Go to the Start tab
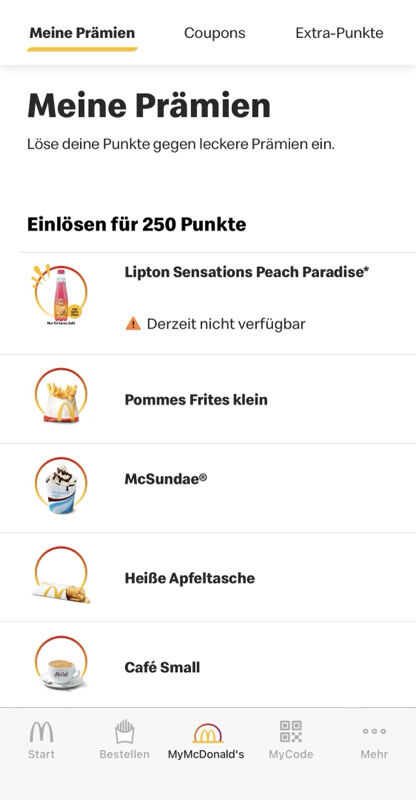The width and height of the screenshot is (416, 800). coord(41,740)
